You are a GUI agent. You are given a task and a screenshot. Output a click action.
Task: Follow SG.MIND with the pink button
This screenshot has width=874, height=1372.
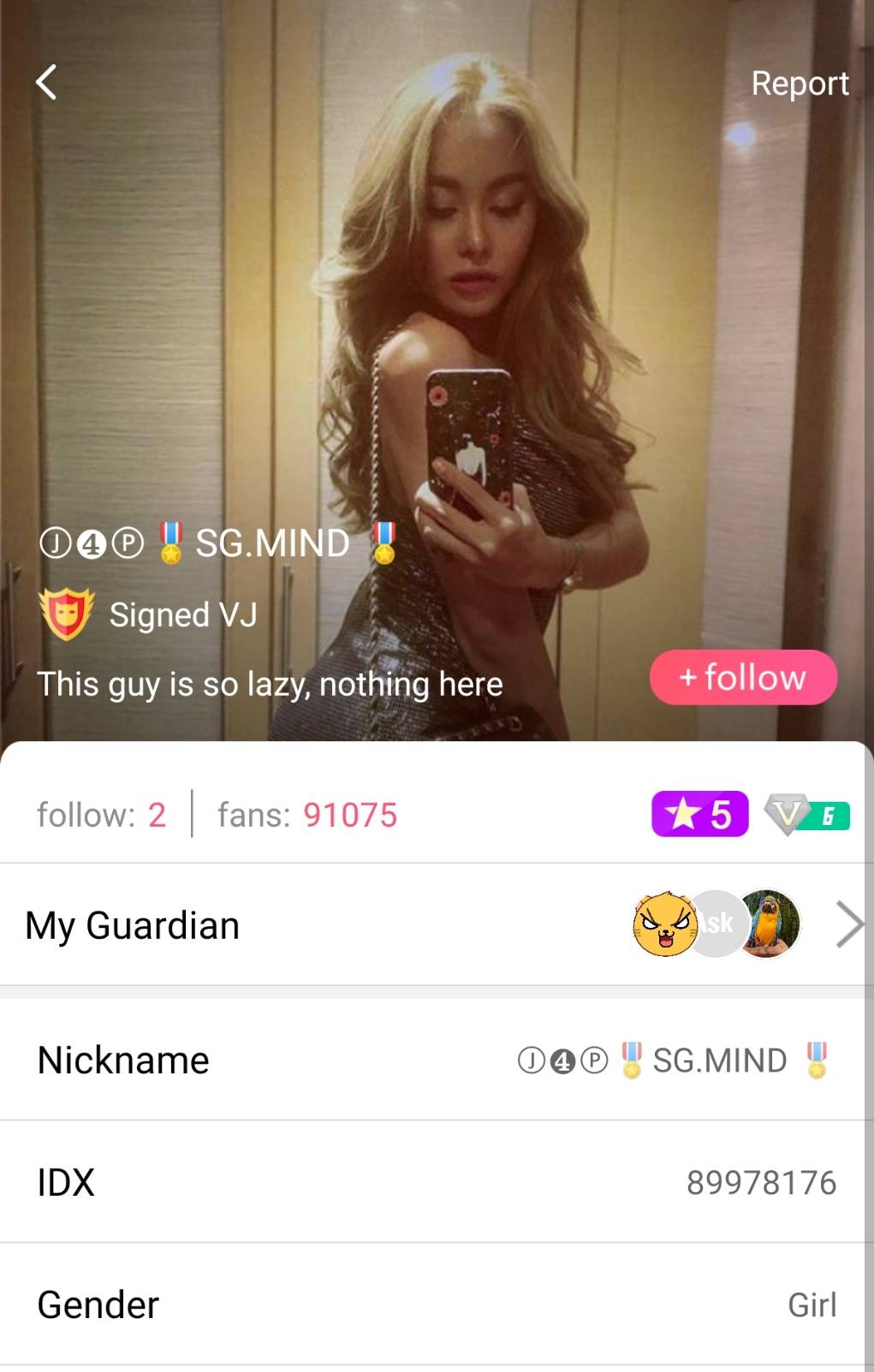pyautogui.click(x=742, y=678)
